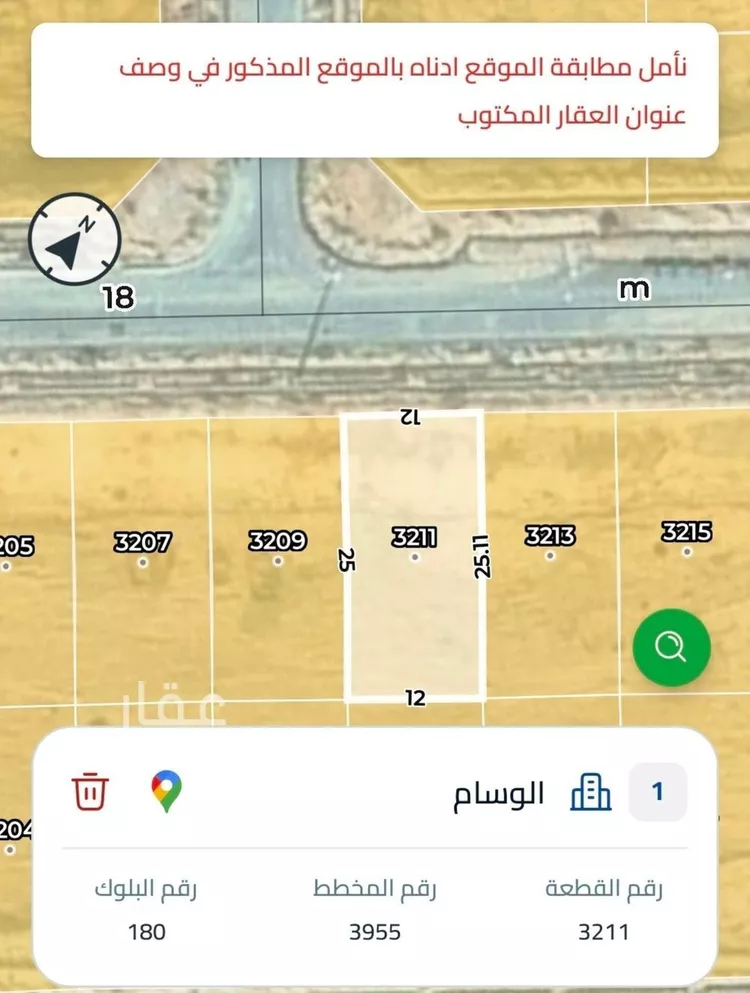Click the الوسام district name
Image resolution: width=750 pixels, height=993 pixels.
tap(498, 793)
